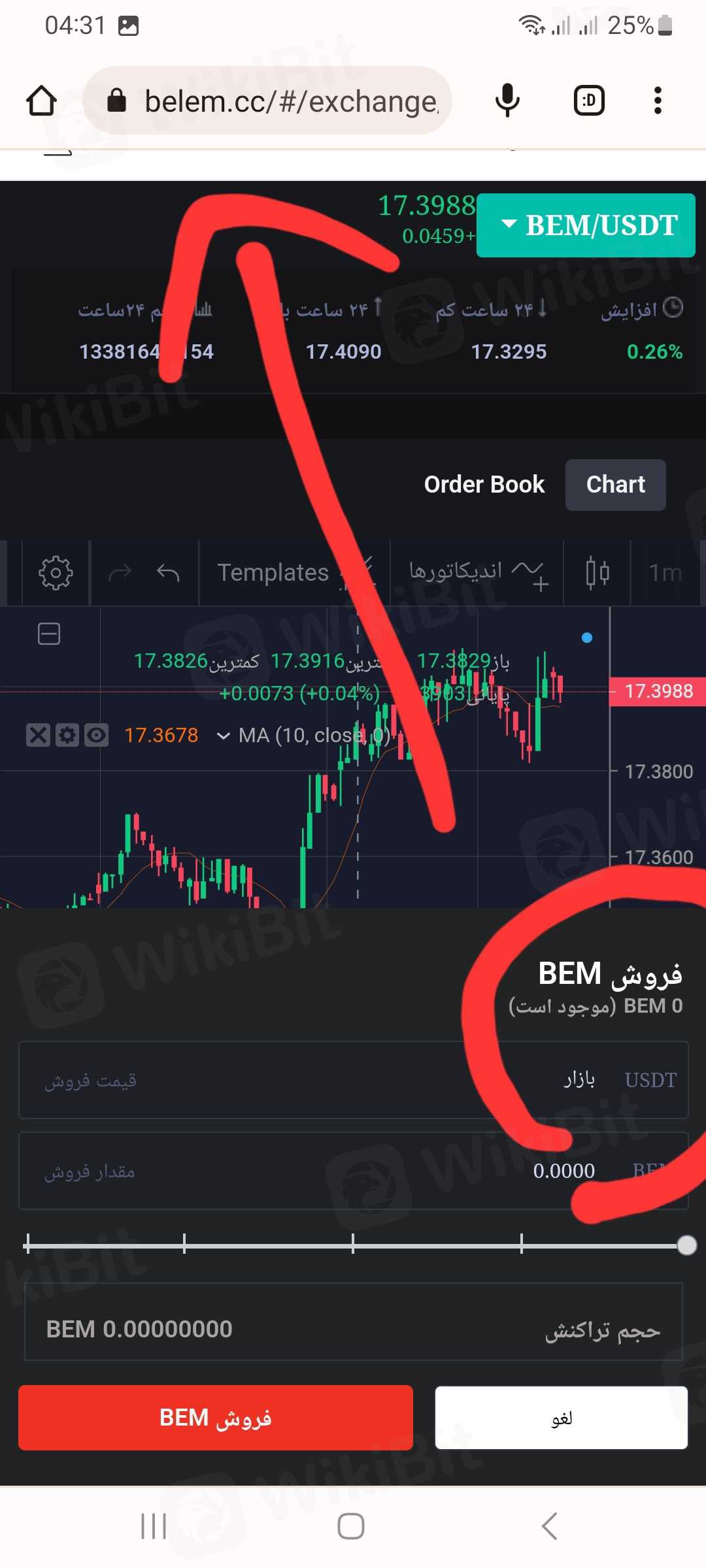This screenshot has height=1568, width=706.
Task: Cancel with the لغو button
Action: click(x=561, y=1418)
